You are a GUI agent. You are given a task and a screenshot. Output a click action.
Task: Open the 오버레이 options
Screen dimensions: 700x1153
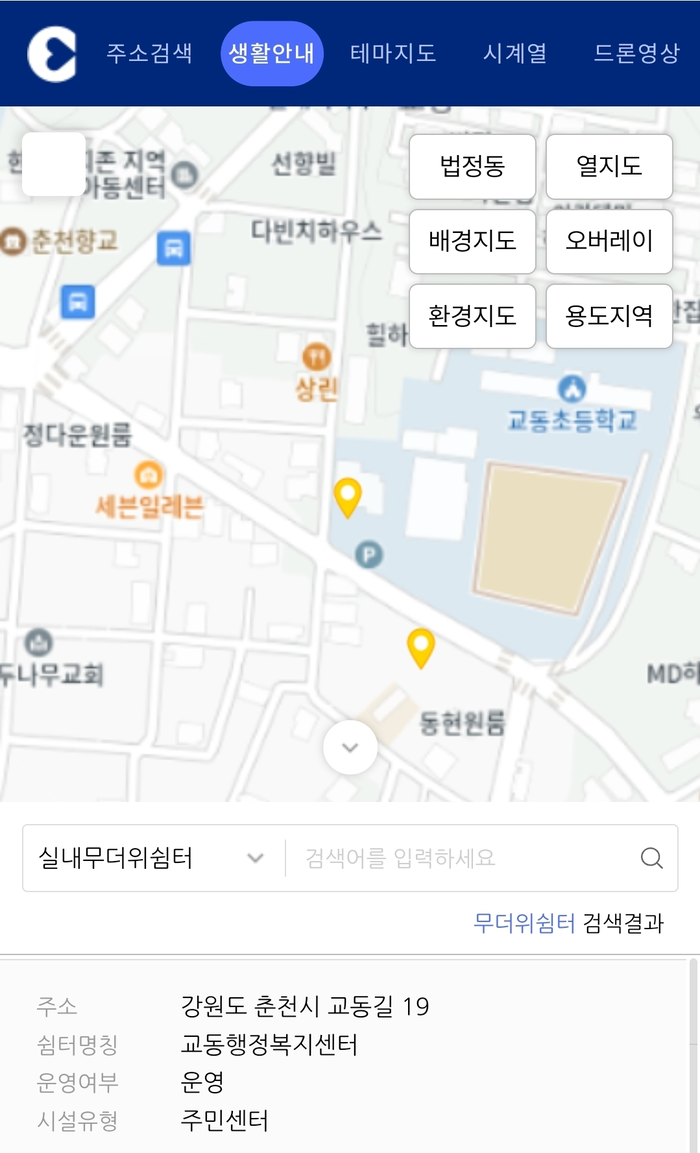pos(609,242)
